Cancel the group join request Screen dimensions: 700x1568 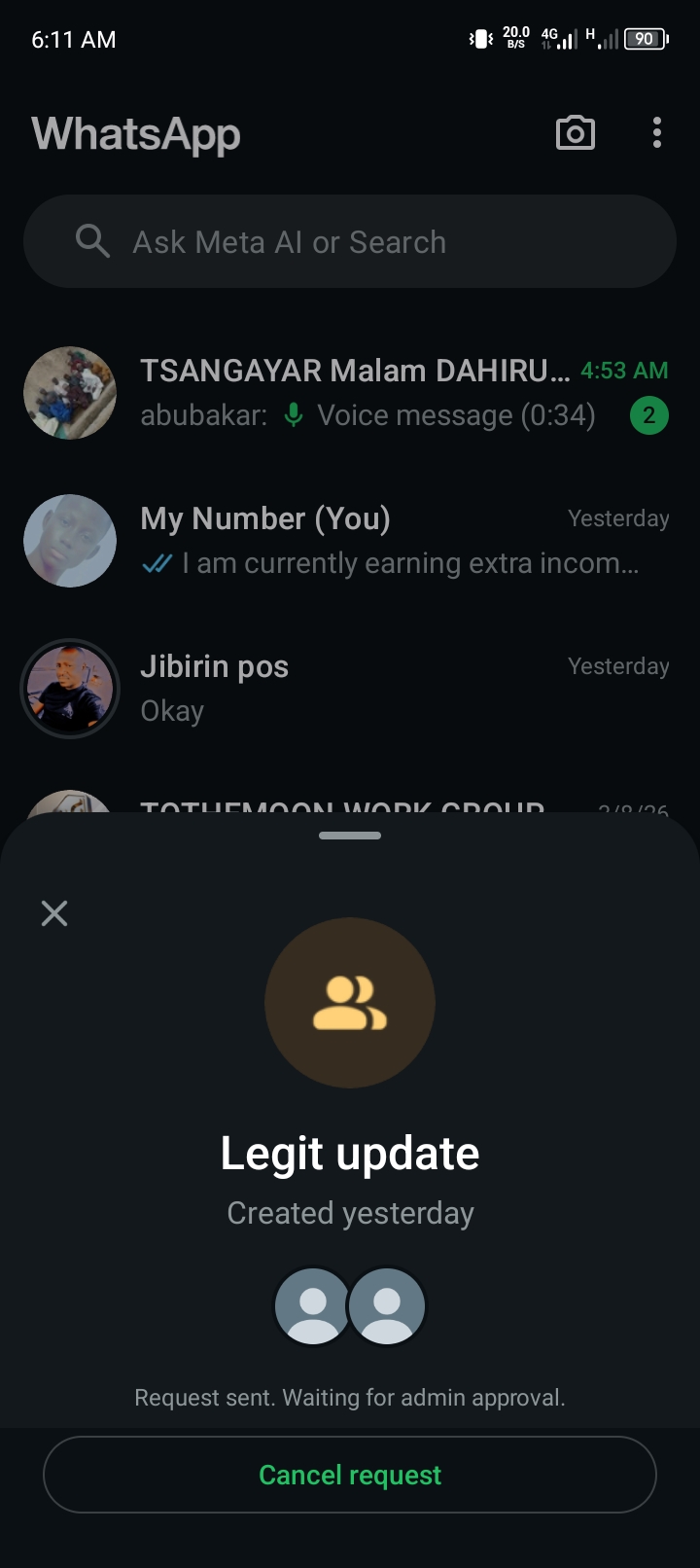tap(350, 1475)
